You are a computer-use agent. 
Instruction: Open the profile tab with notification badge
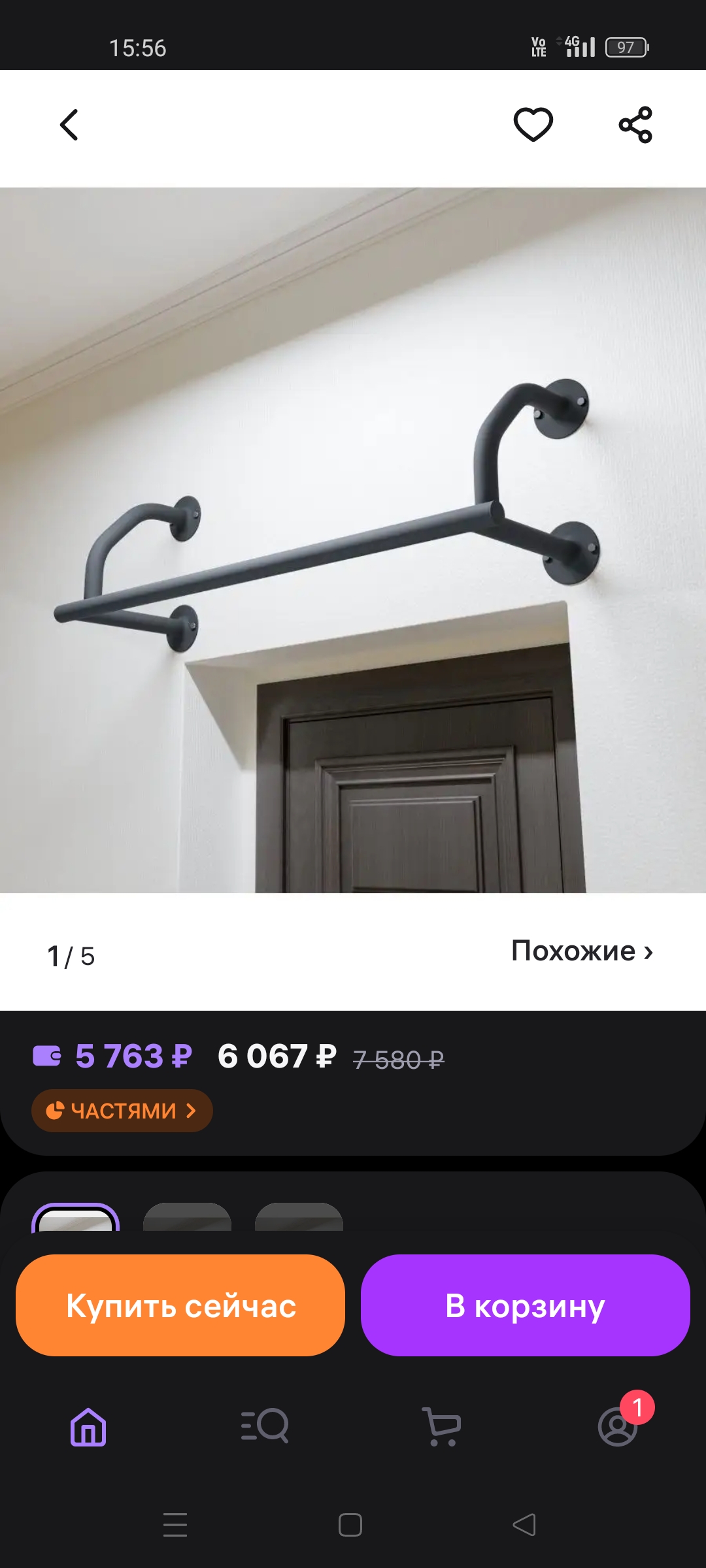click(x=618, y=1427)
